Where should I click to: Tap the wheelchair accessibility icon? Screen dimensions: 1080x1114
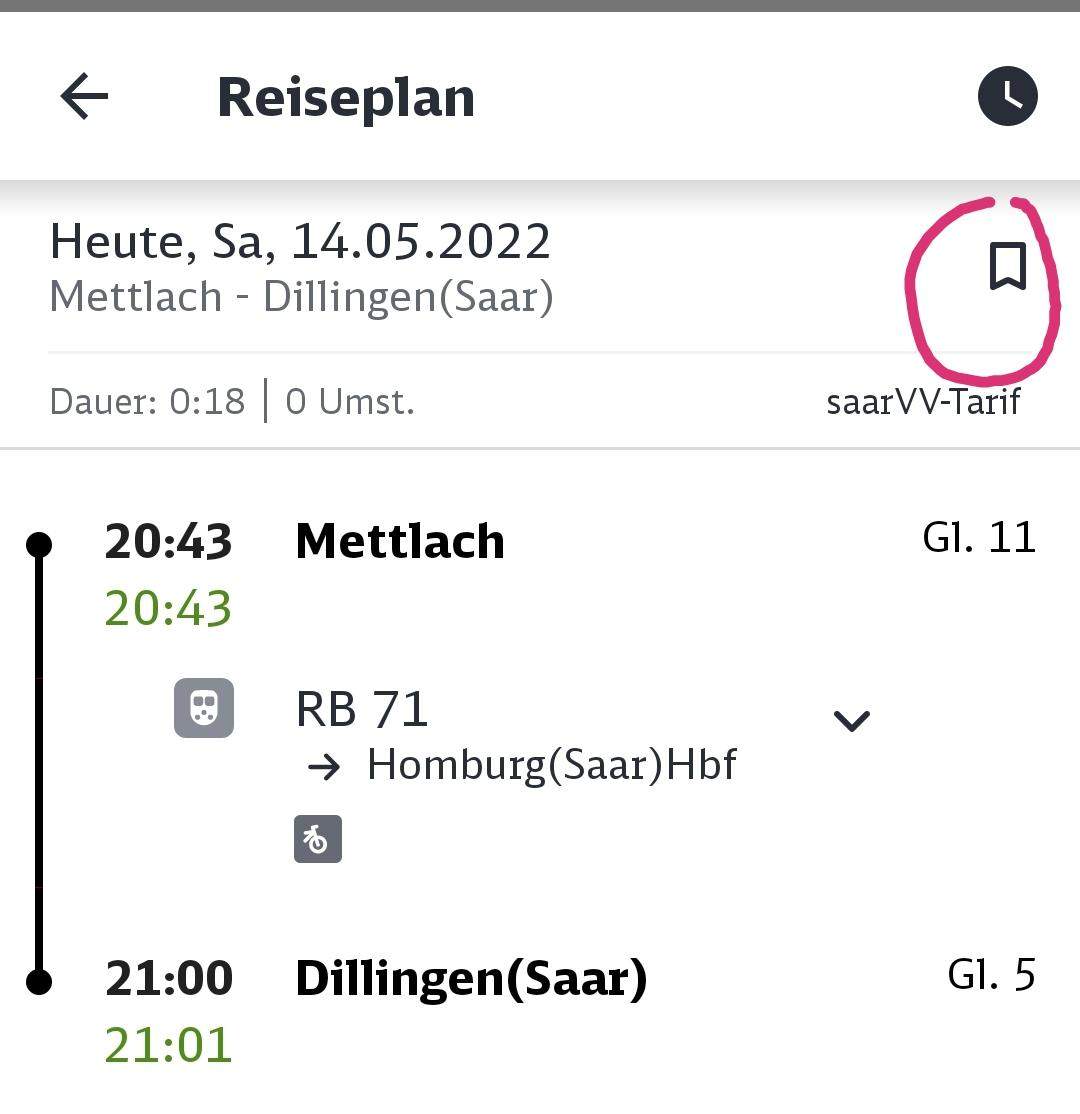[x=317, y=838]
